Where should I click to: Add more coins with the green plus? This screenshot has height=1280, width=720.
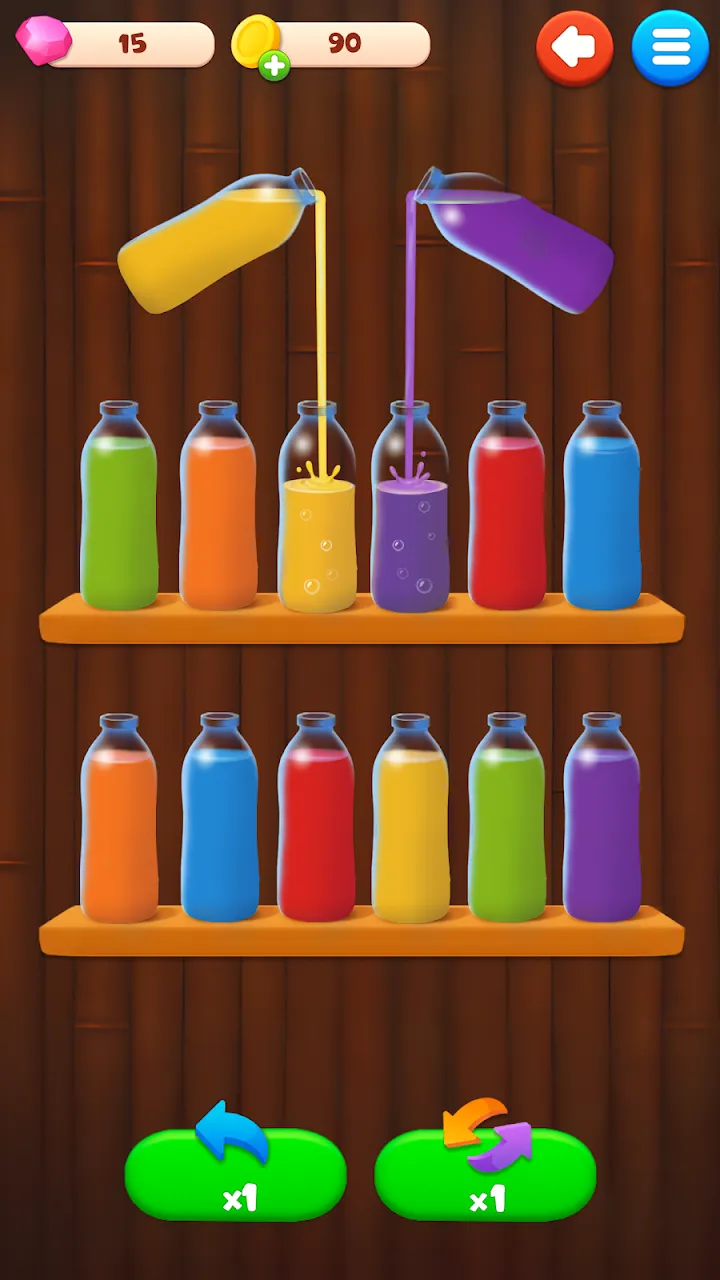[x=273, y=66]
